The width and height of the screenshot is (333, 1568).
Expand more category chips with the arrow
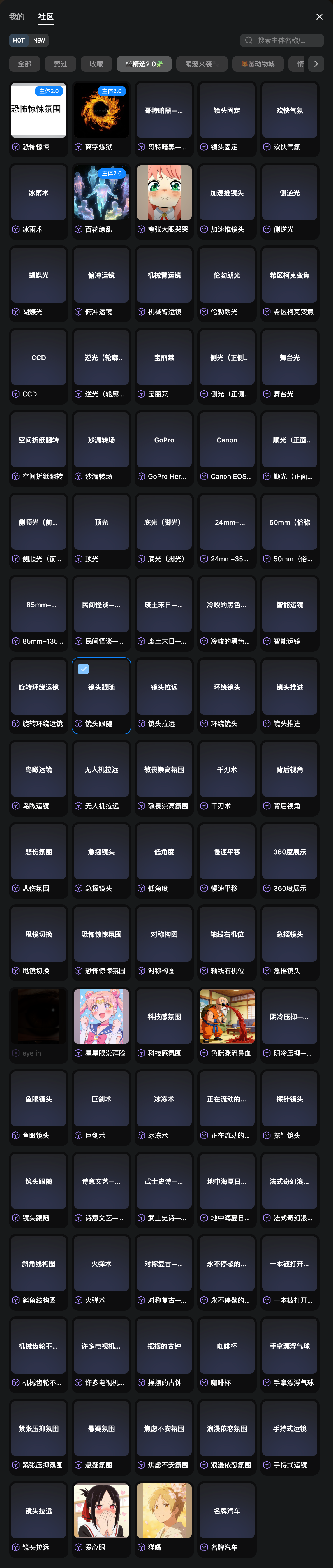(x=316, y=64)
